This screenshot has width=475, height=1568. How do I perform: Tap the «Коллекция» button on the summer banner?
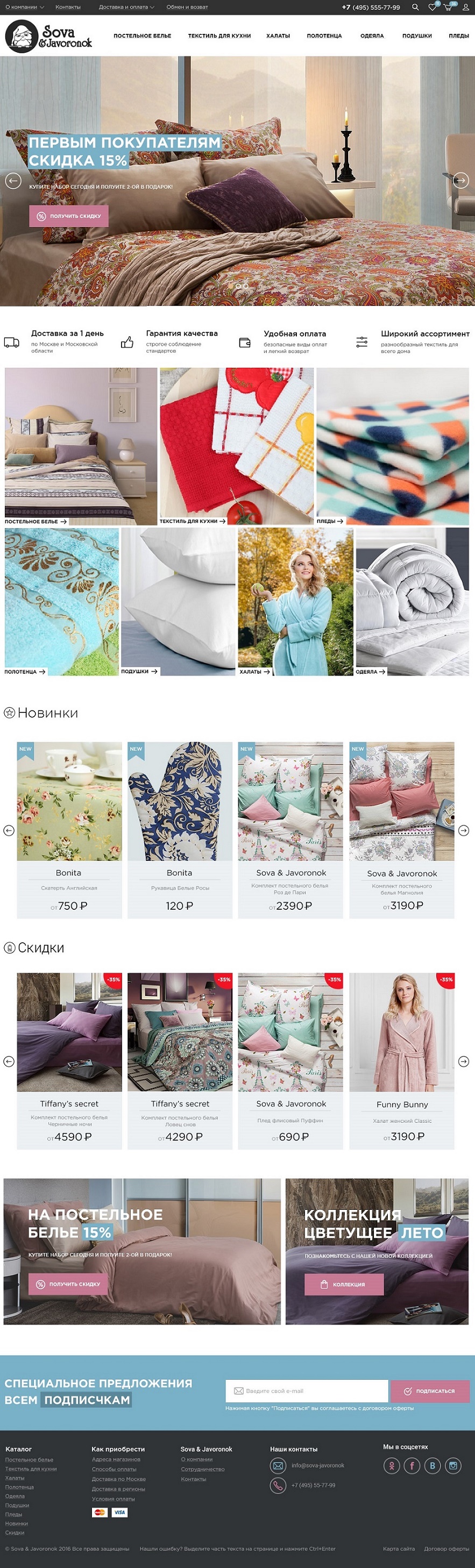(343, 1284)
